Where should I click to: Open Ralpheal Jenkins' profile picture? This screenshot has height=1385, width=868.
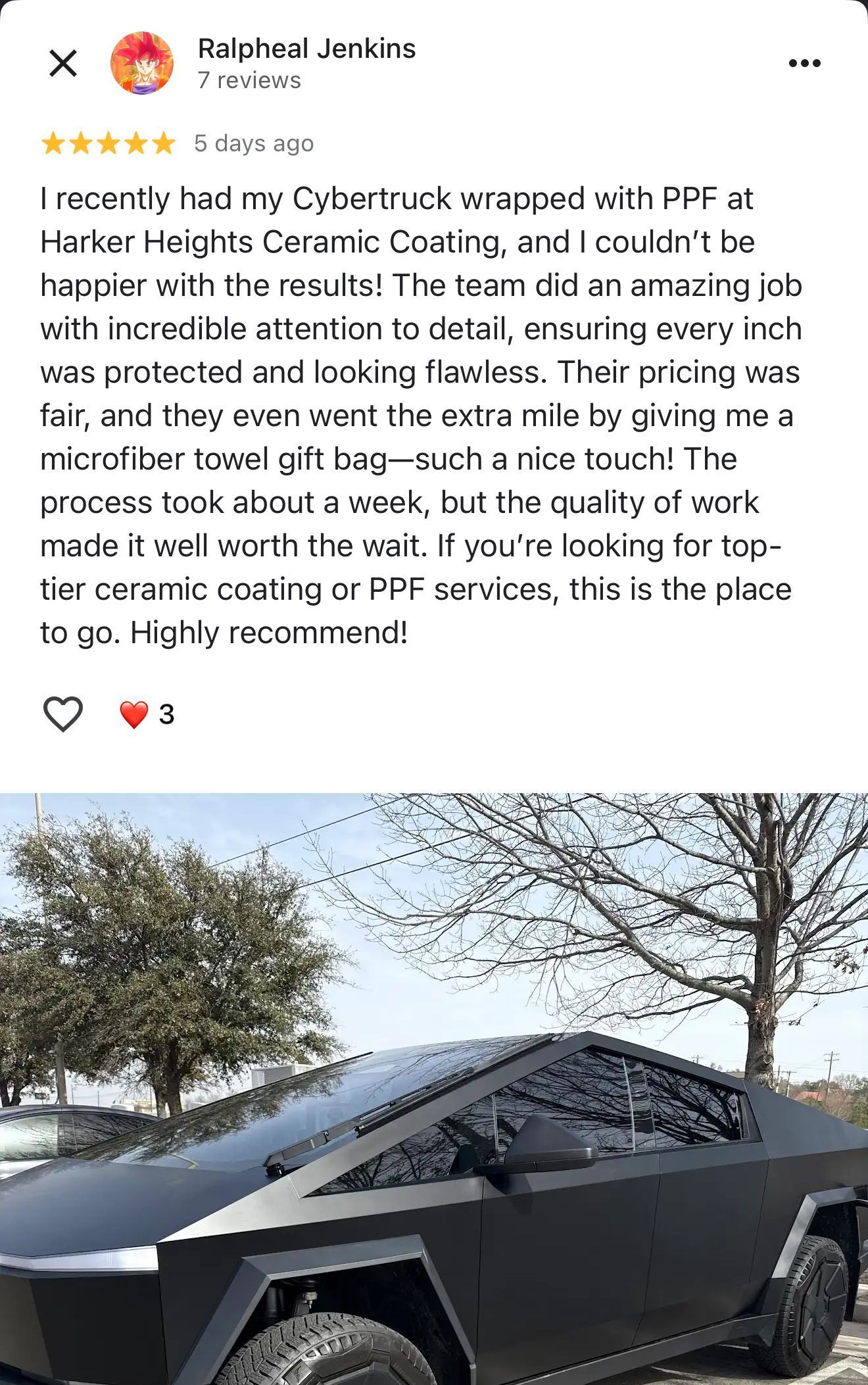[x=142, y=63]
